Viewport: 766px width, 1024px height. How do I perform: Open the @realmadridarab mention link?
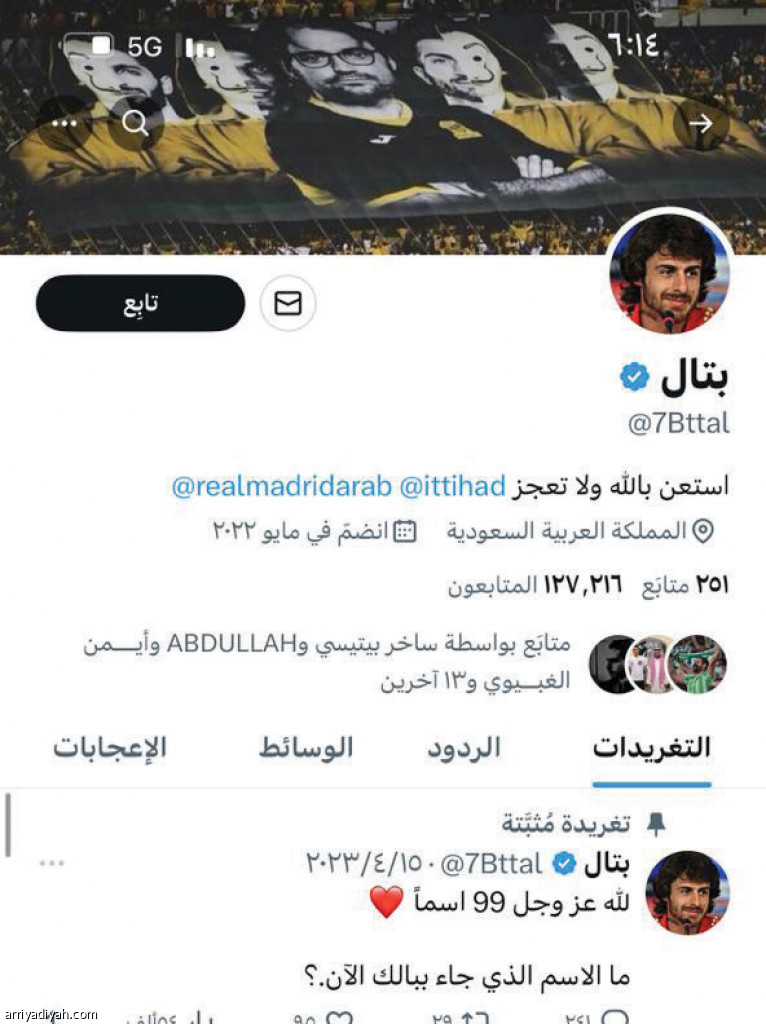(x=281, y=487)
